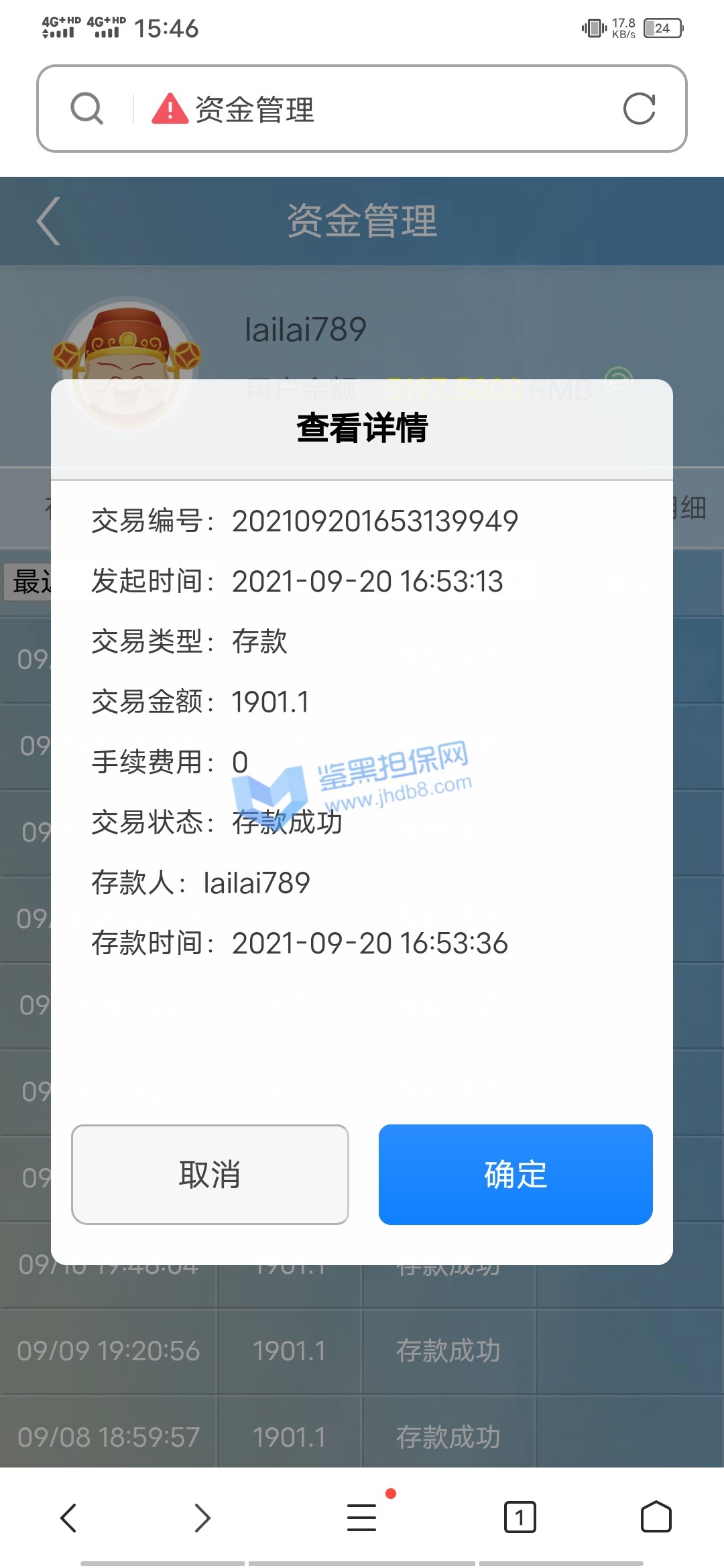Tap 确定 to confirm the details dialog
Screen dimensions: 724x1568
[x=516, y=1174]
